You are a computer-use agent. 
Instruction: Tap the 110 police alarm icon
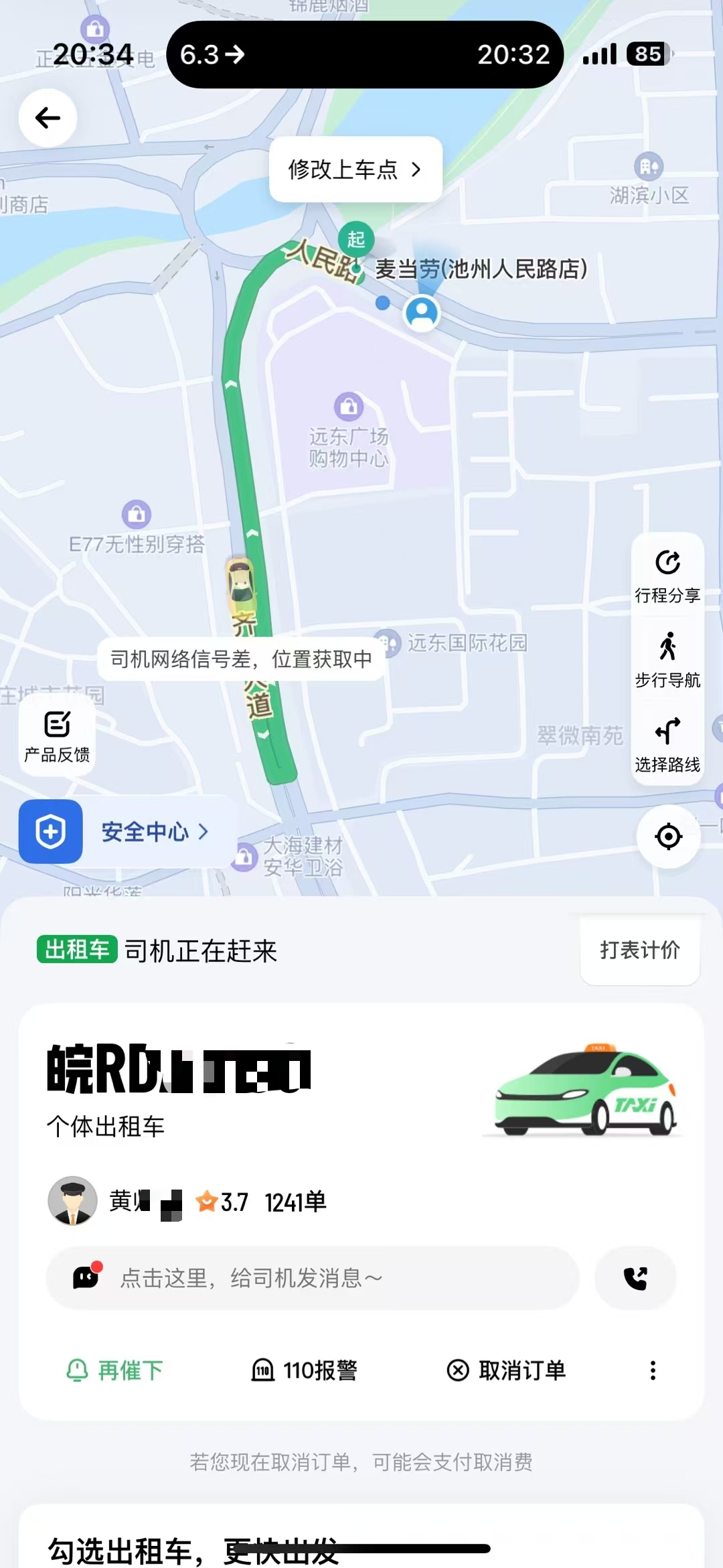click(x=262, y=1370)
